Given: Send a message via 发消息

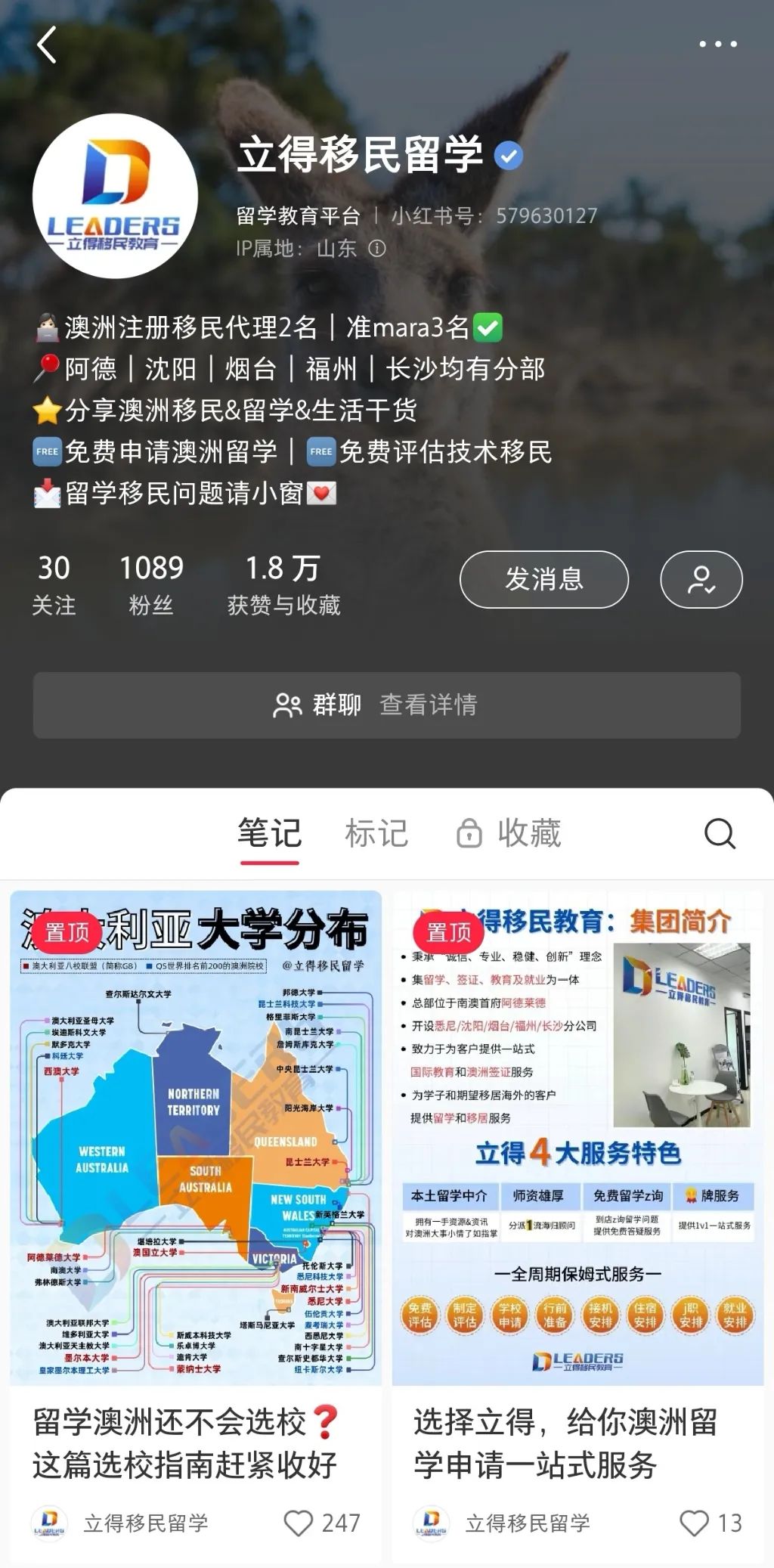Looking at the screenshot, I should 543,579.
